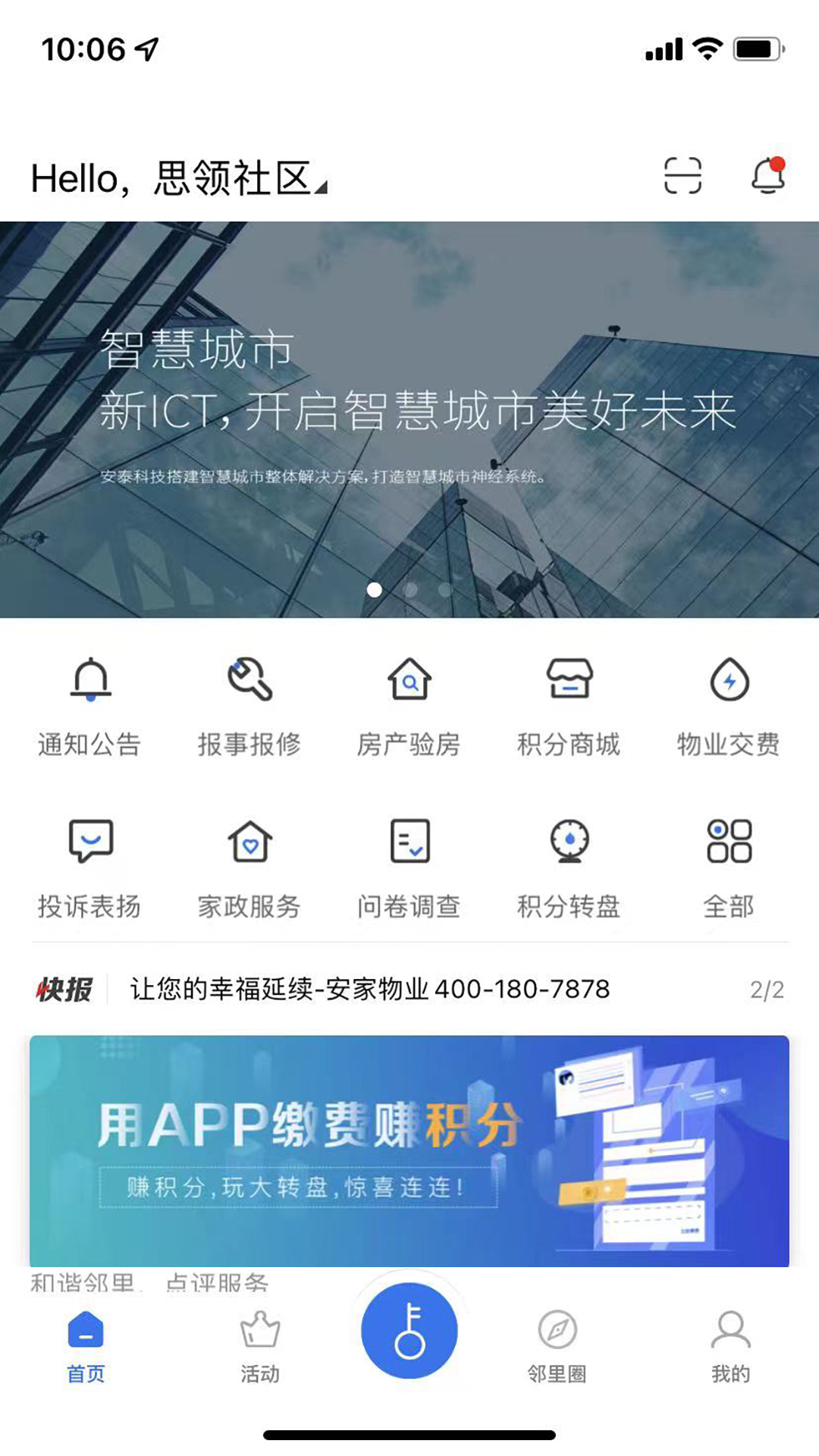This screenshot has height=1456, width=819.
Task: Switch to the 活动 tab
Action: tap(260, 1347)
